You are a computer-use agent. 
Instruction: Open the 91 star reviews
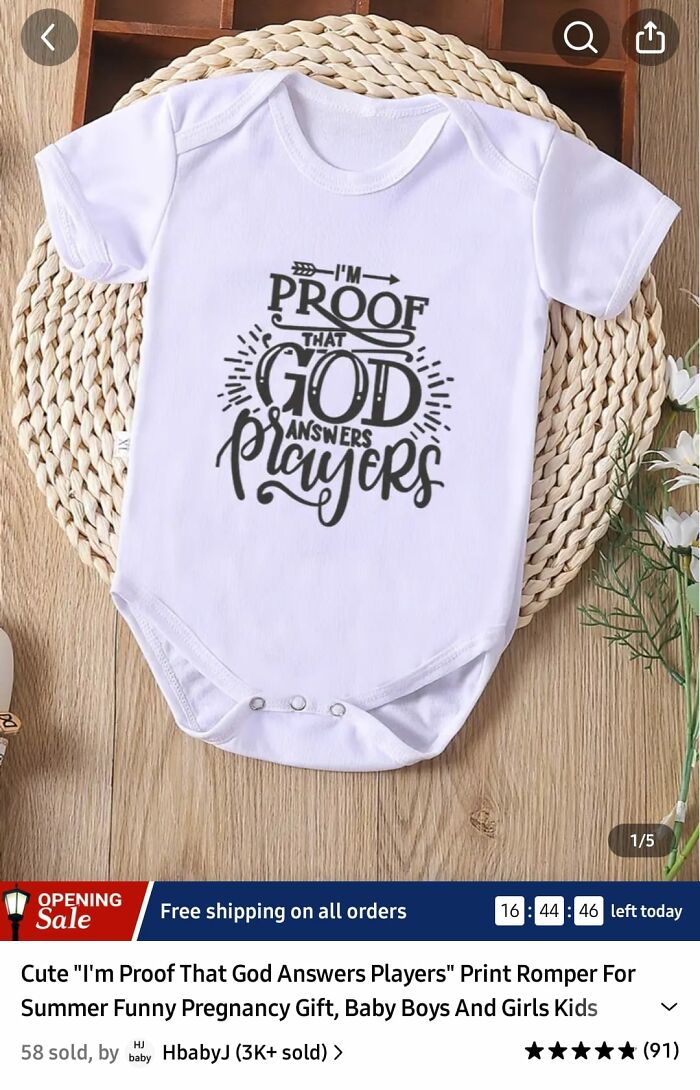[602, 1051]
